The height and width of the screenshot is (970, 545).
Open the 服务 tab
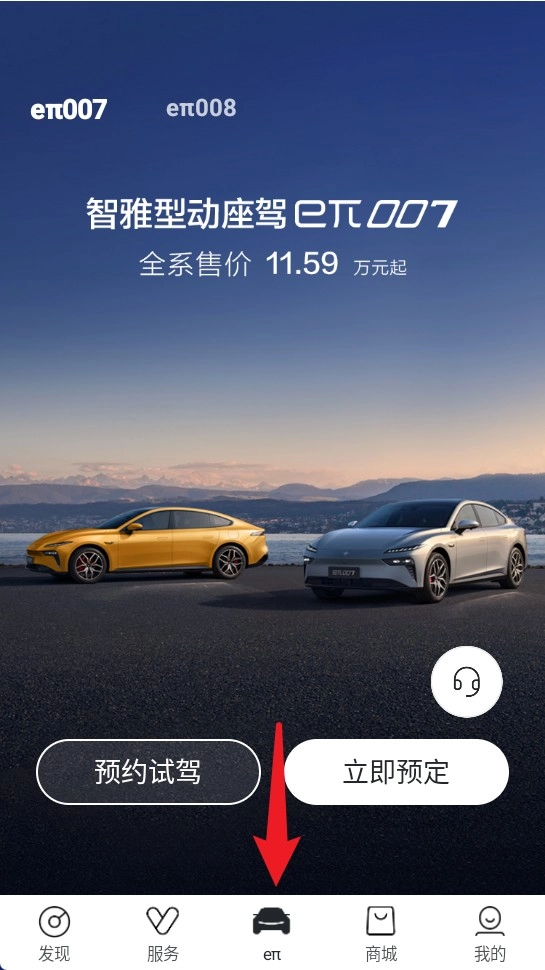click(163, 934)
